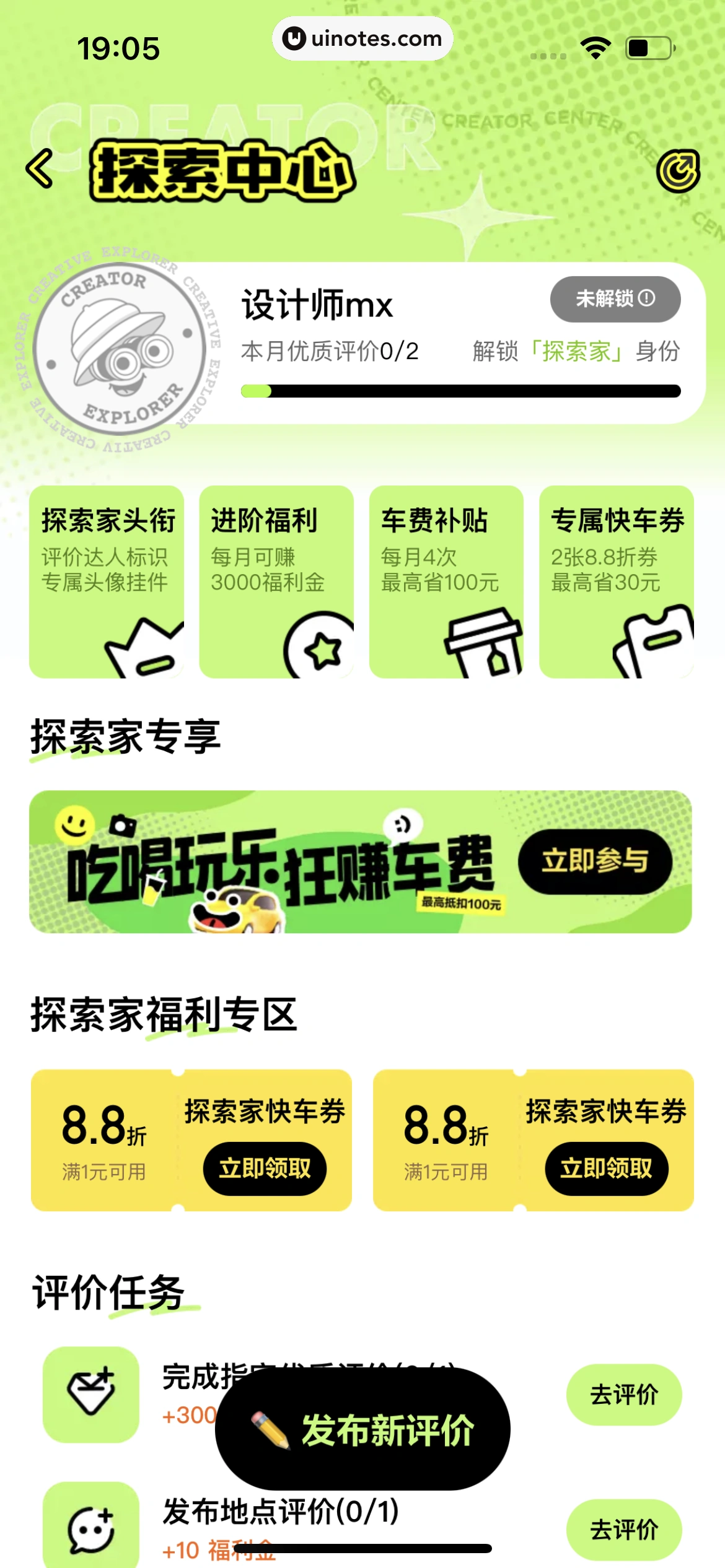Screen dimensions: 725x1568
Task: Go back from 探索中心 page
Action: (x=40, y=169)
